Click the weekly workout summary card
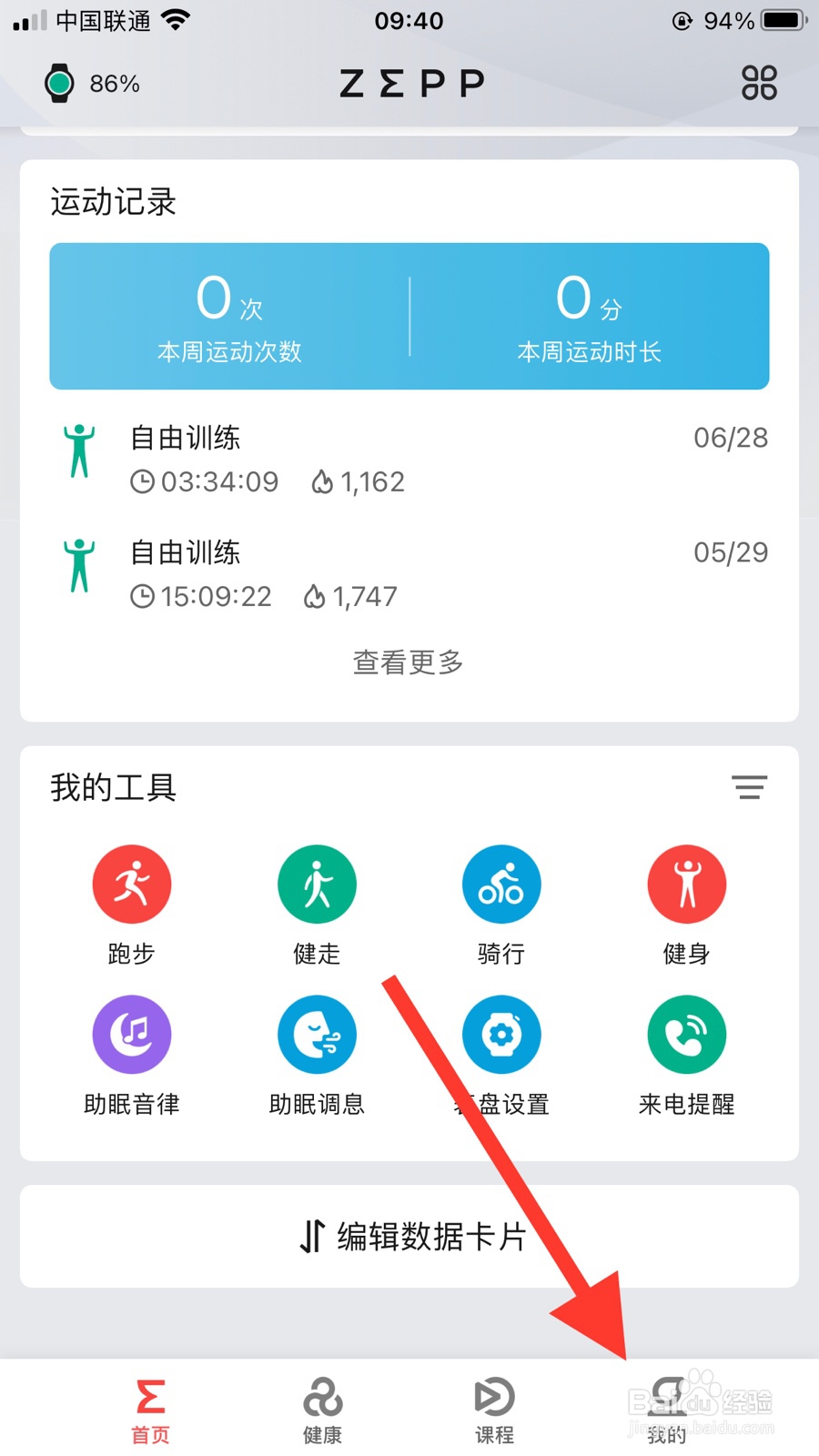 pyautogui.click(x=409, y=316)
